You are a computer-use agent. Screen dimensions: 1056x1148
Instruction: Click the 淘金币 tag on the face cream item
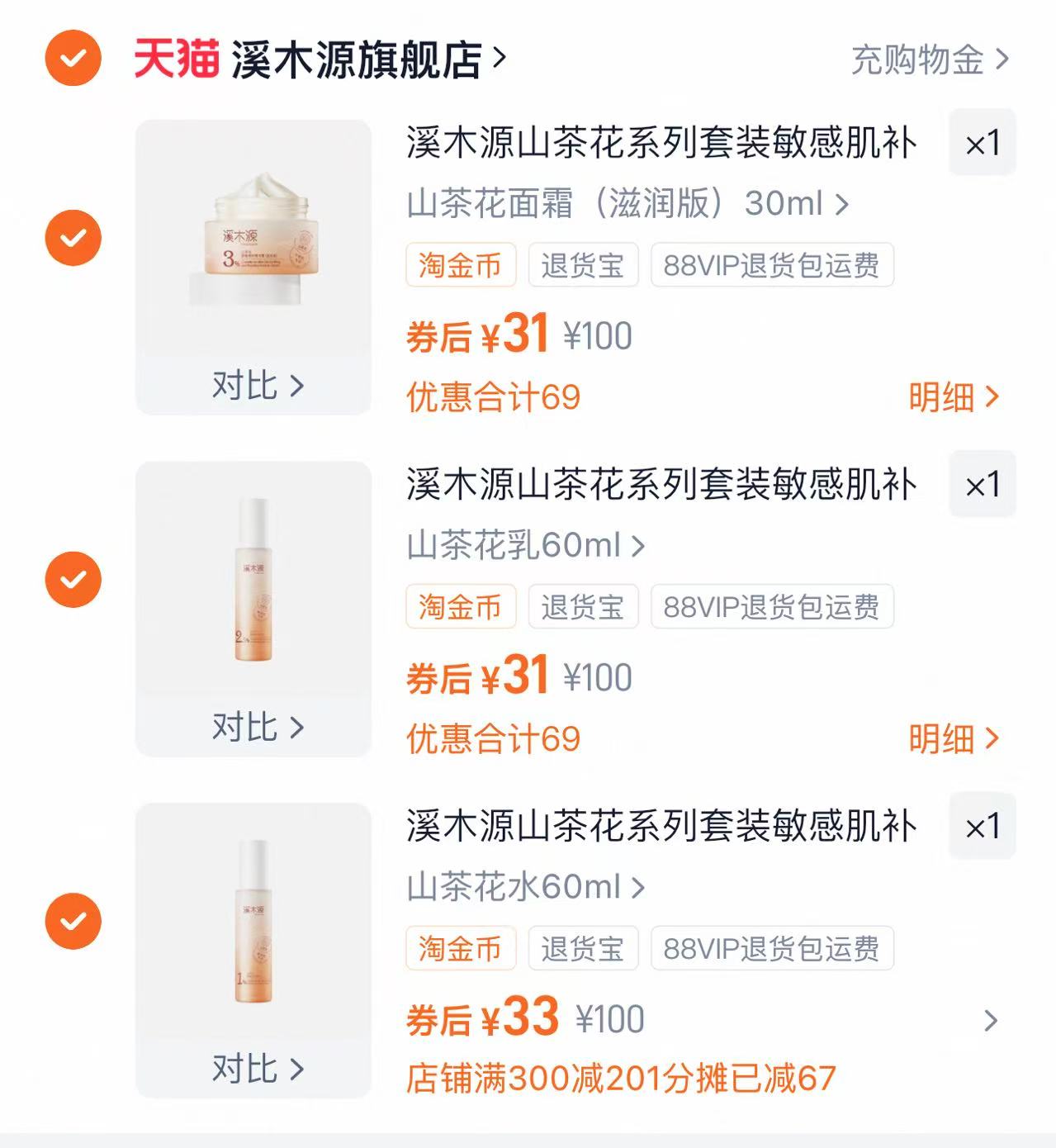[461, 265]
